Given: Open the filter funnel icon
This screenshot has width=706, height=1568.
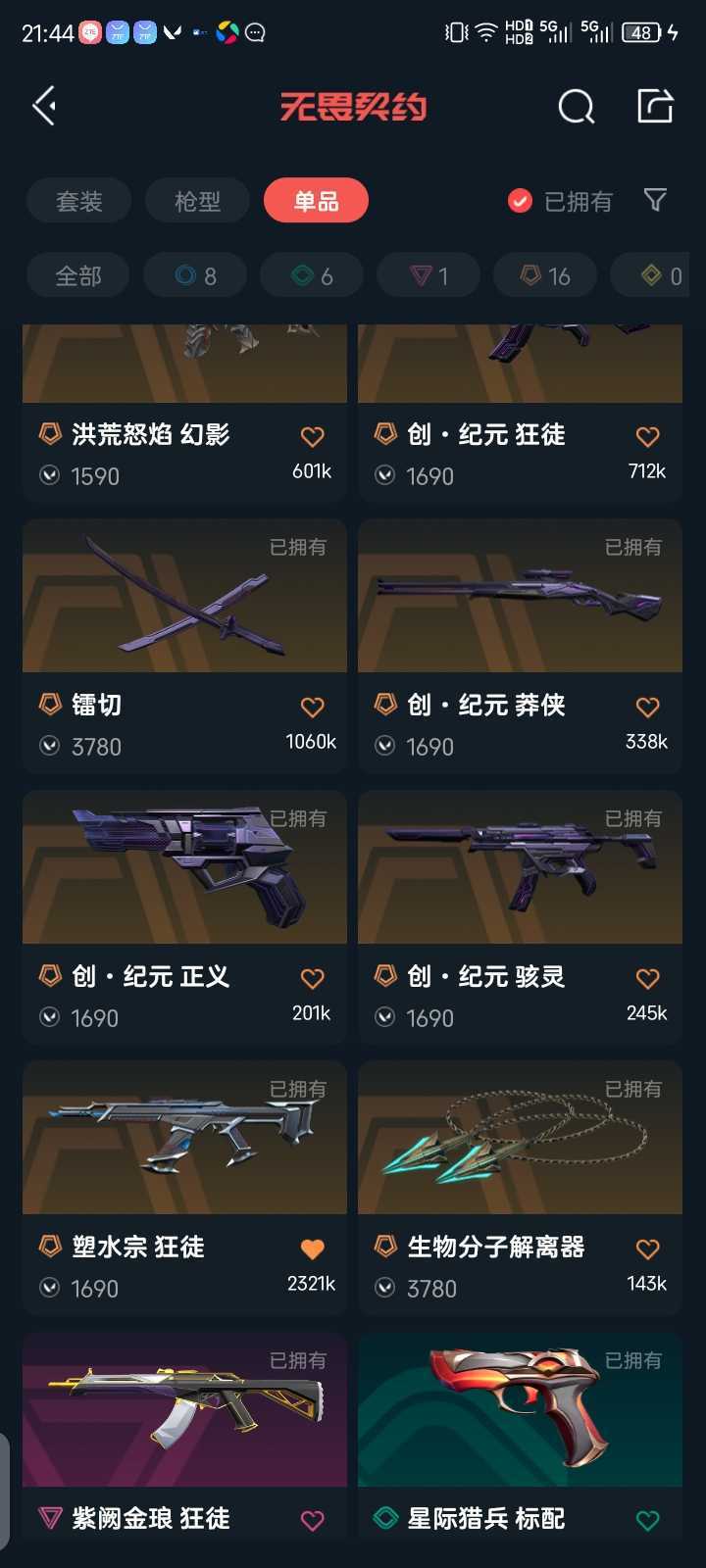Looking at the screenshot, I should (655, 201).
